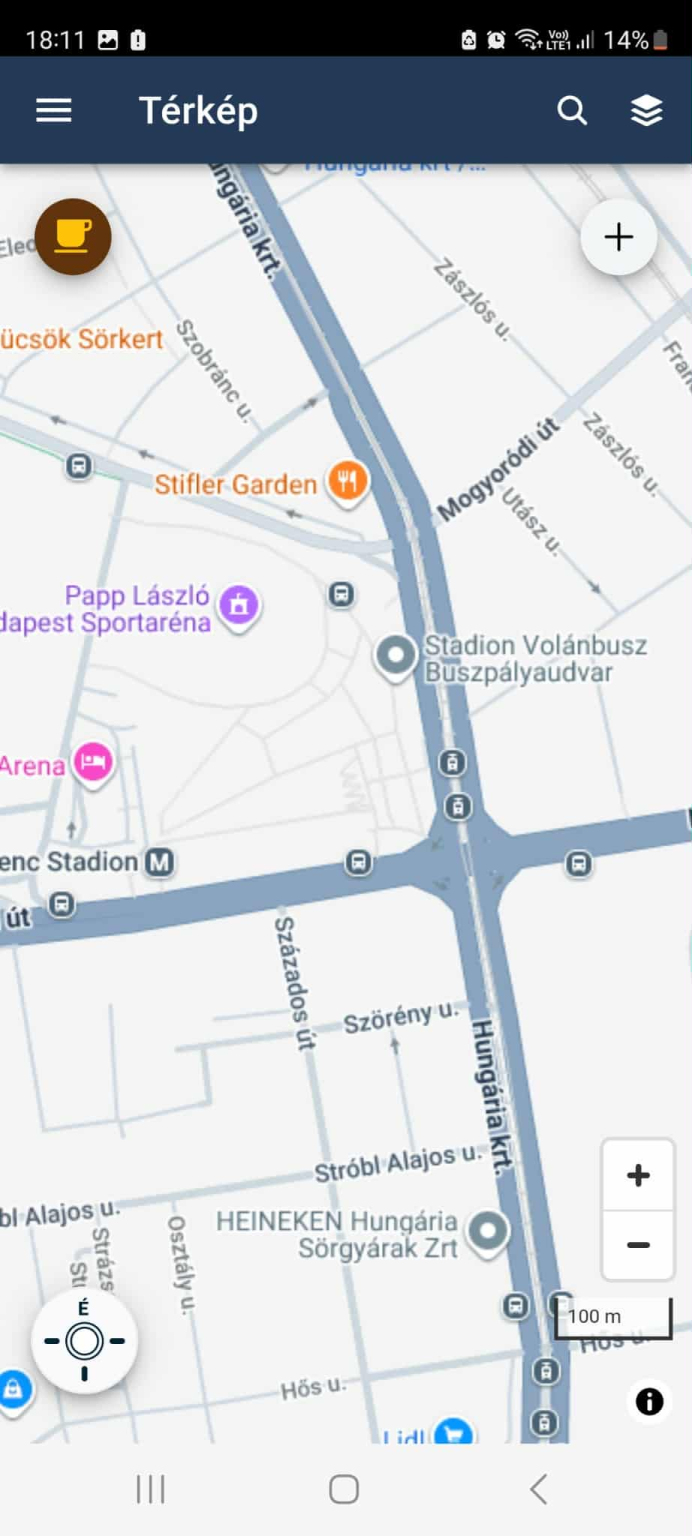692x1536 pixels.
Task: Open the map layers selector
Action: point(647,110)
